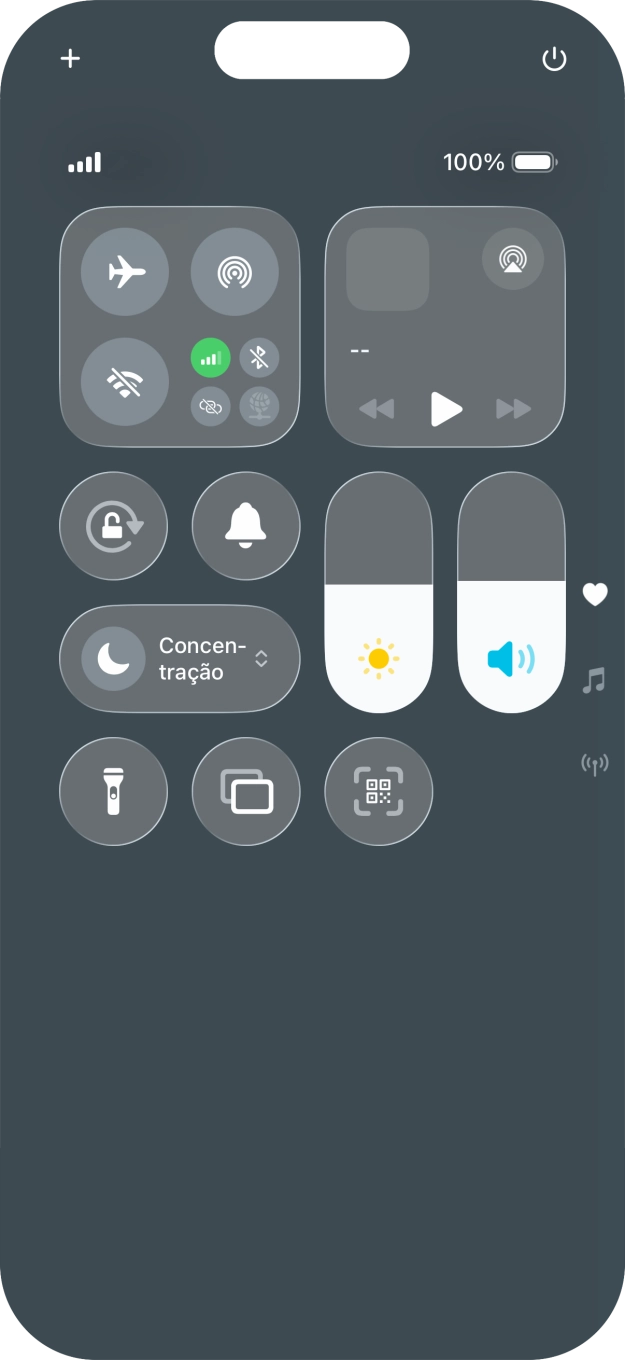Toggle the VPN globe icon
The width and height of the screenshot is (625, 1360).
pyautogui.click(x=259, y=406)
